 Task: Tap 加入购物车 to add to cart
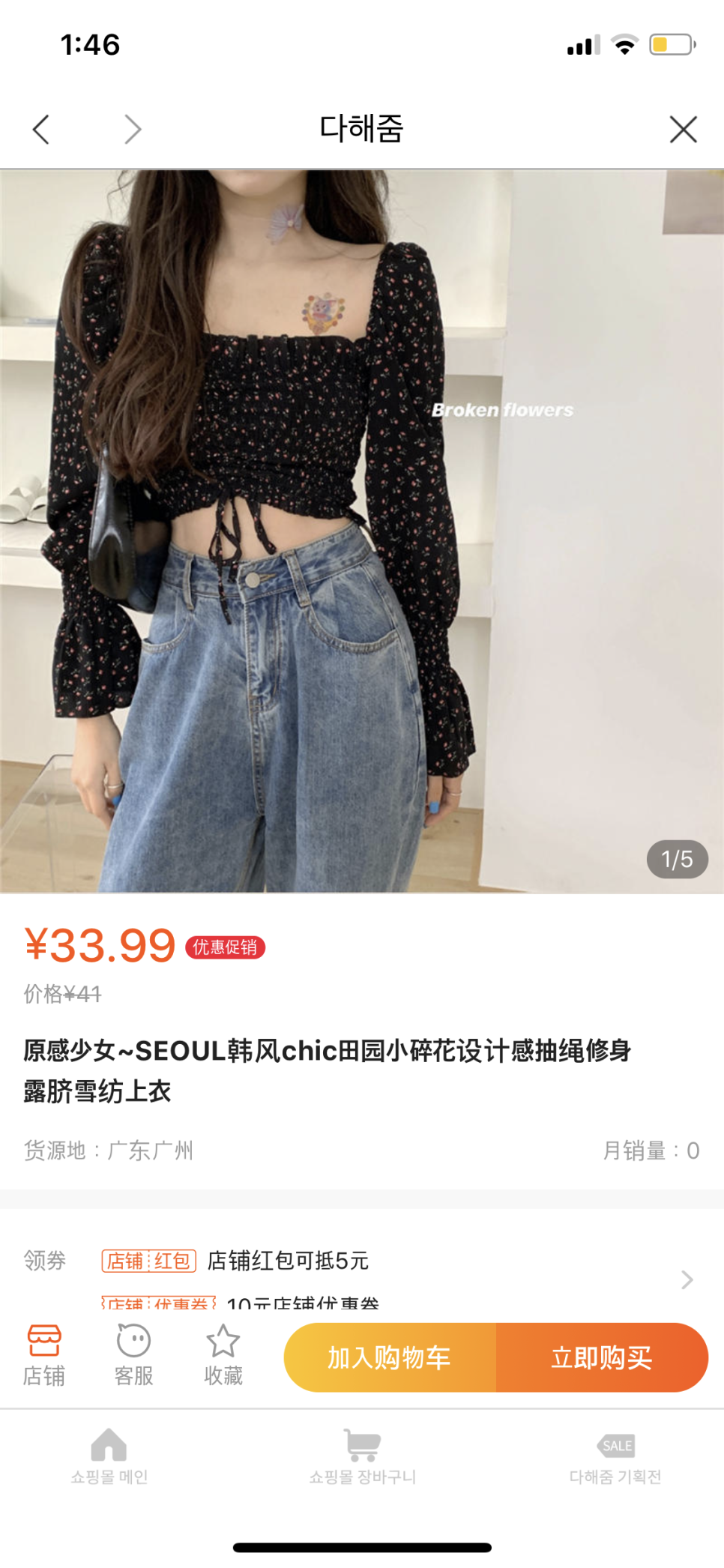(390, 1357)
